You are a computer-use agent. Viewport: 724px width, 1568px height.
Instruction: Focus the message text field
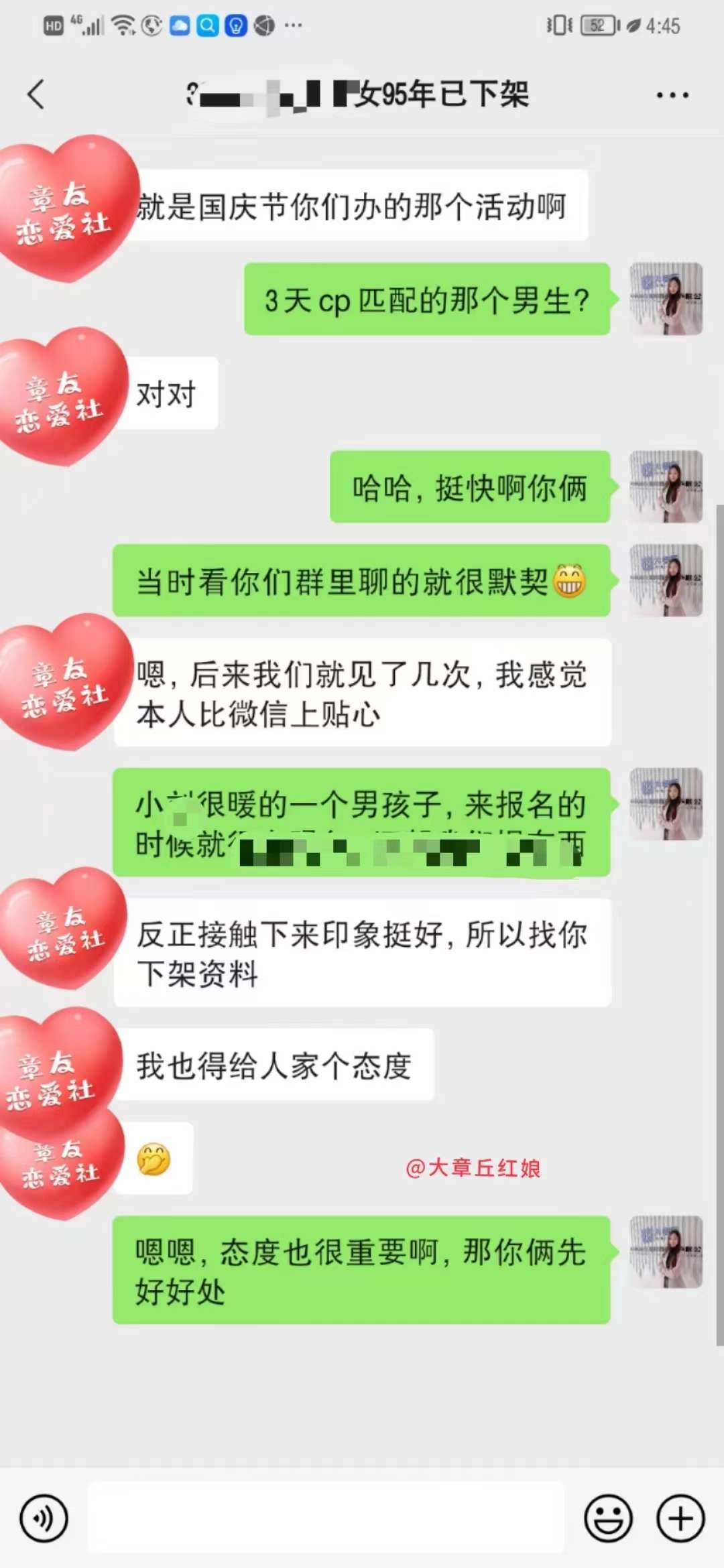[326, 1518]
